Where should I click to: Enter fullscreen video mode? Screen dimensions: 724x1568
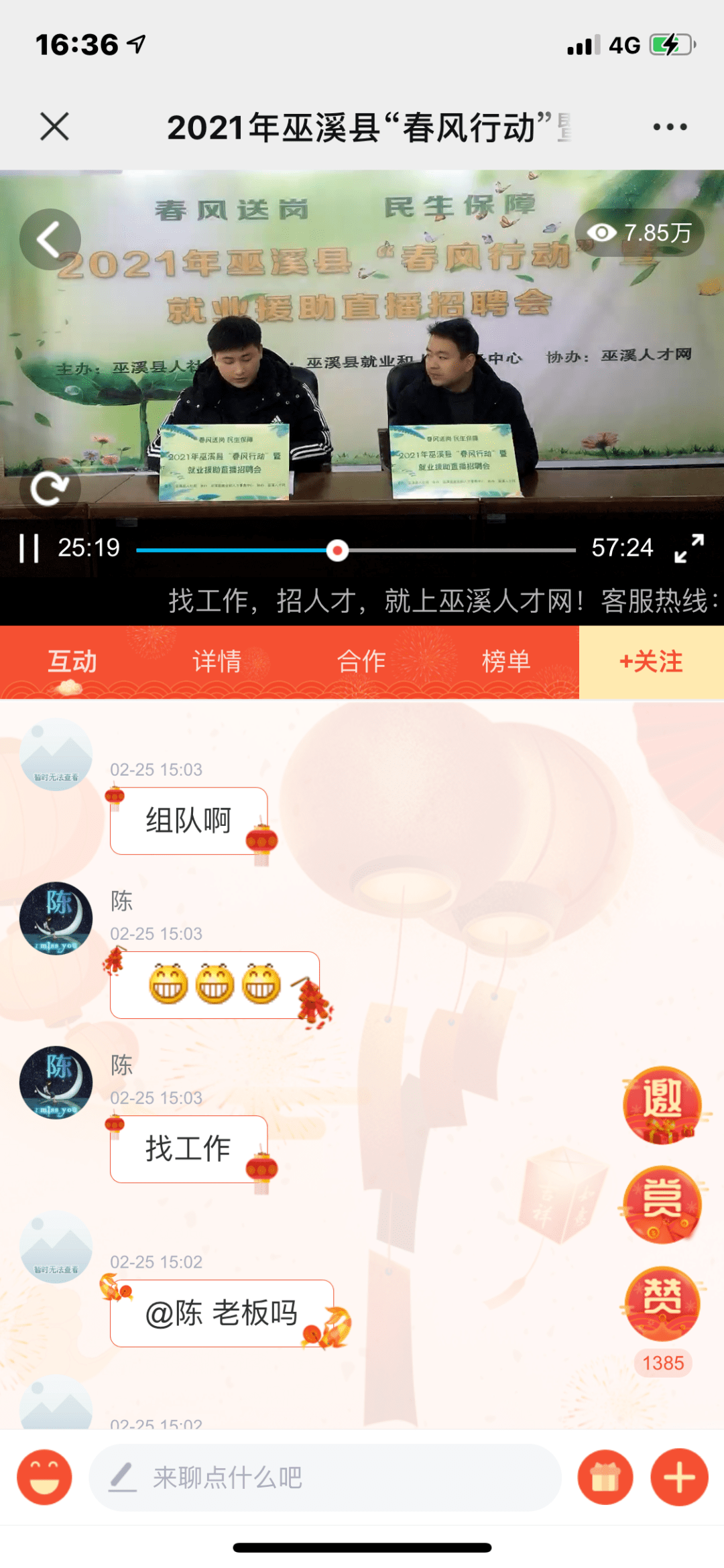688,548
